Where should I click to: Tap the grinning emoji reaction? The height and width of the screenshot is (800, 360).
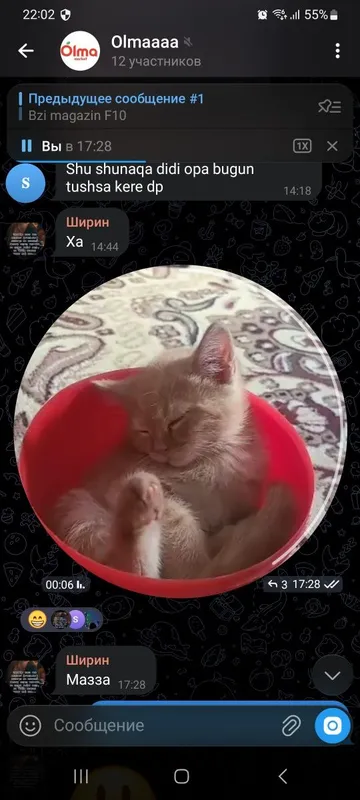coord(37,620)
